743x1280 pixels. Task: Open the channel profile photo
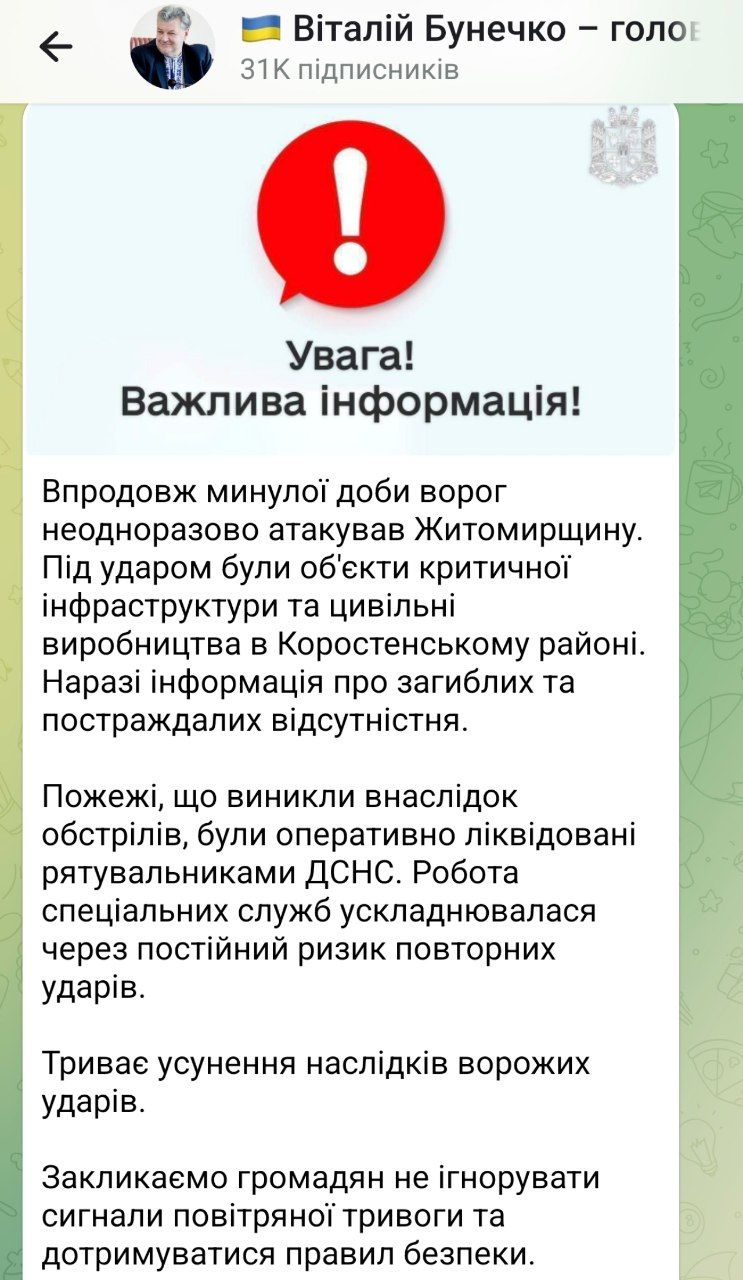pos(172,47)
